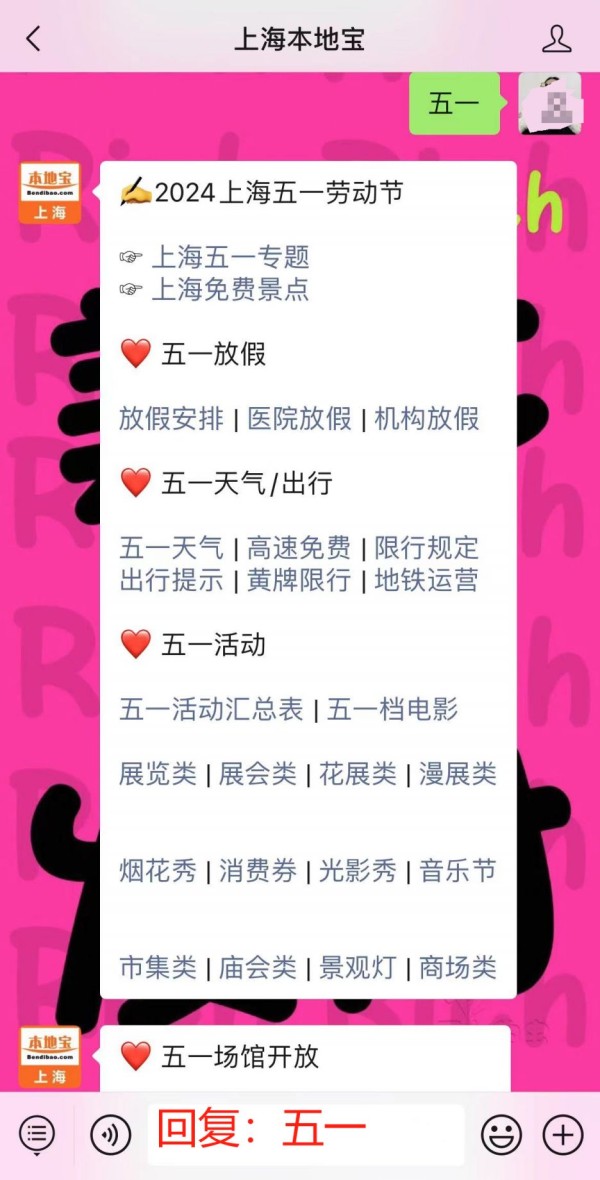Open the 五一活动汇总表 link
This screenshot has width=600, height=1180.
pyautogui.click(x=212, y=709)
